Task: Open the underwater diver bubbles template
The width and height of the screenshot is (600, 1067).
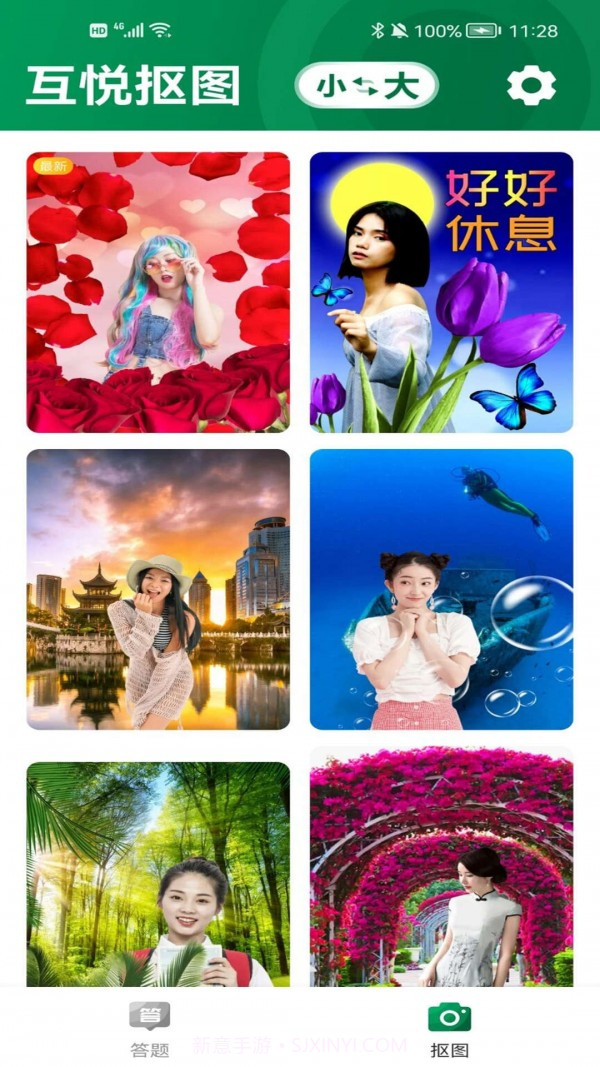Action: pyautogui.click(x=441, y=589)
